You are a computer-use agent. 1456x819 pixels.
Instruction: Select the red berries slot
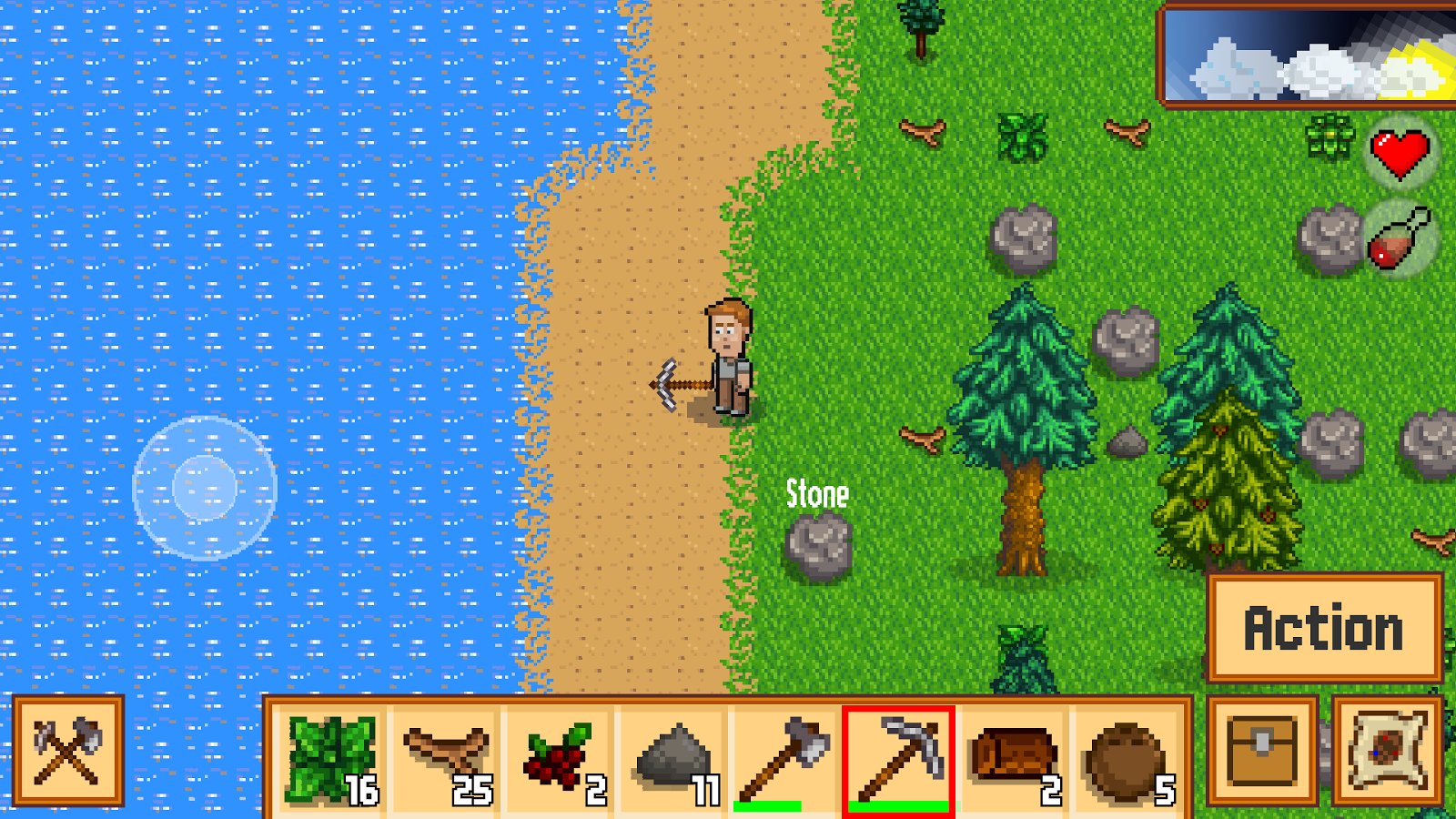559,760
